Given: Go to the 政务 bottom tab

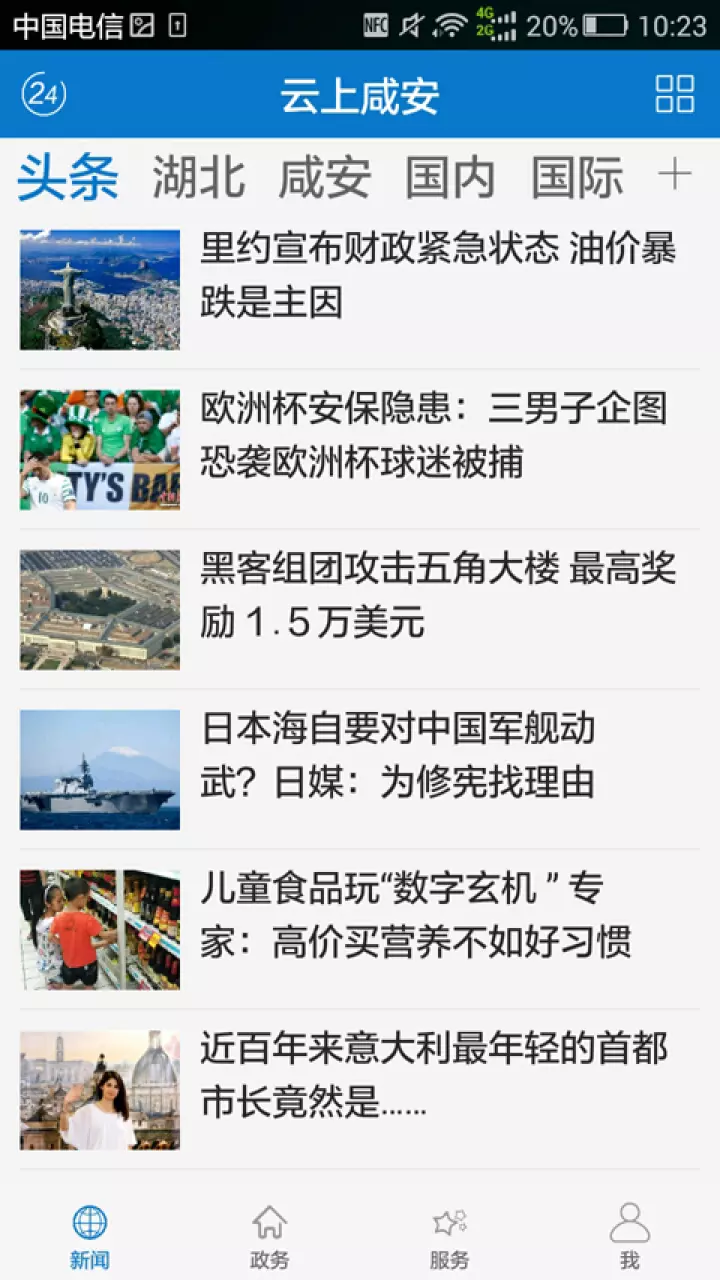Looking at the screenshot, I should (x=270, y=1236).
